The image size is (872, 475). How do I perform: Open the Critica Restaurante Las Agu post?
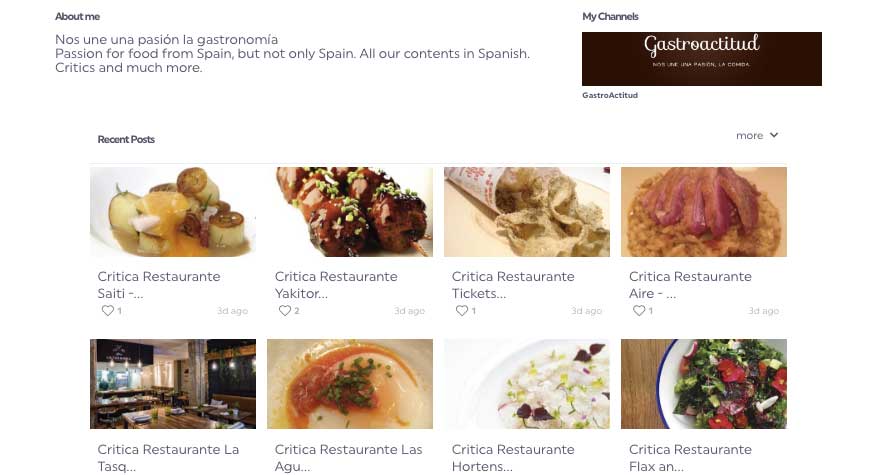coord(349,384)
